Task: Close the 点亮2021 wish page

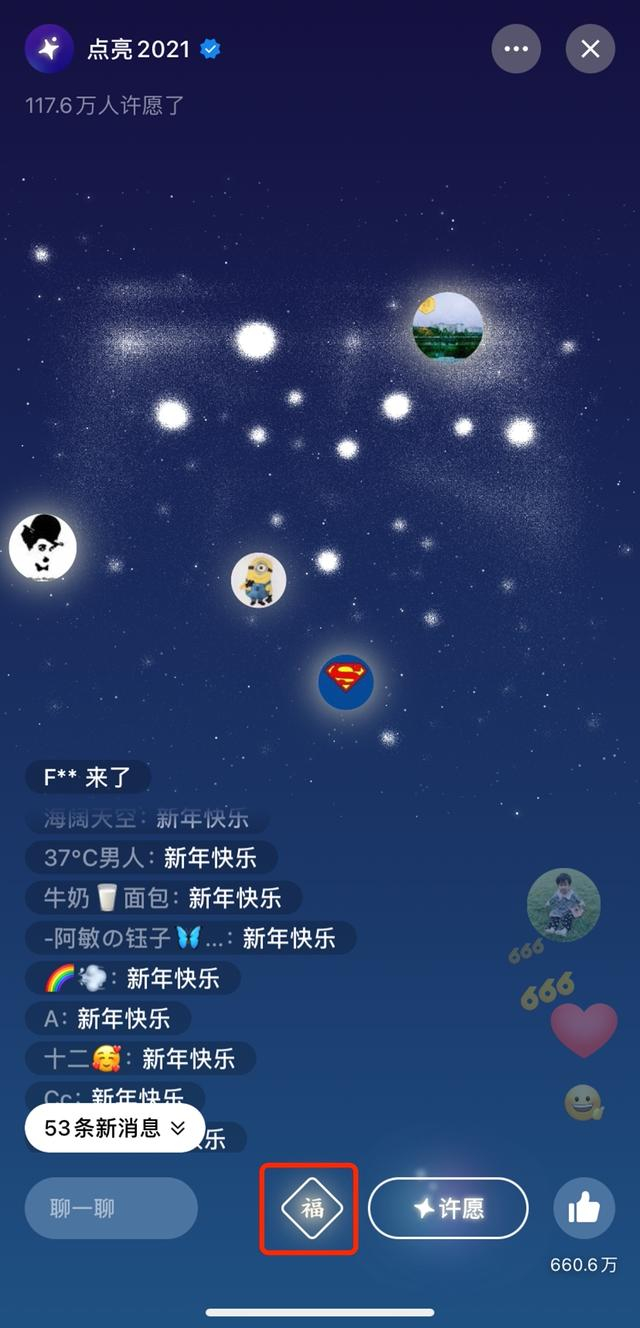Action: (x=590, y=49)
